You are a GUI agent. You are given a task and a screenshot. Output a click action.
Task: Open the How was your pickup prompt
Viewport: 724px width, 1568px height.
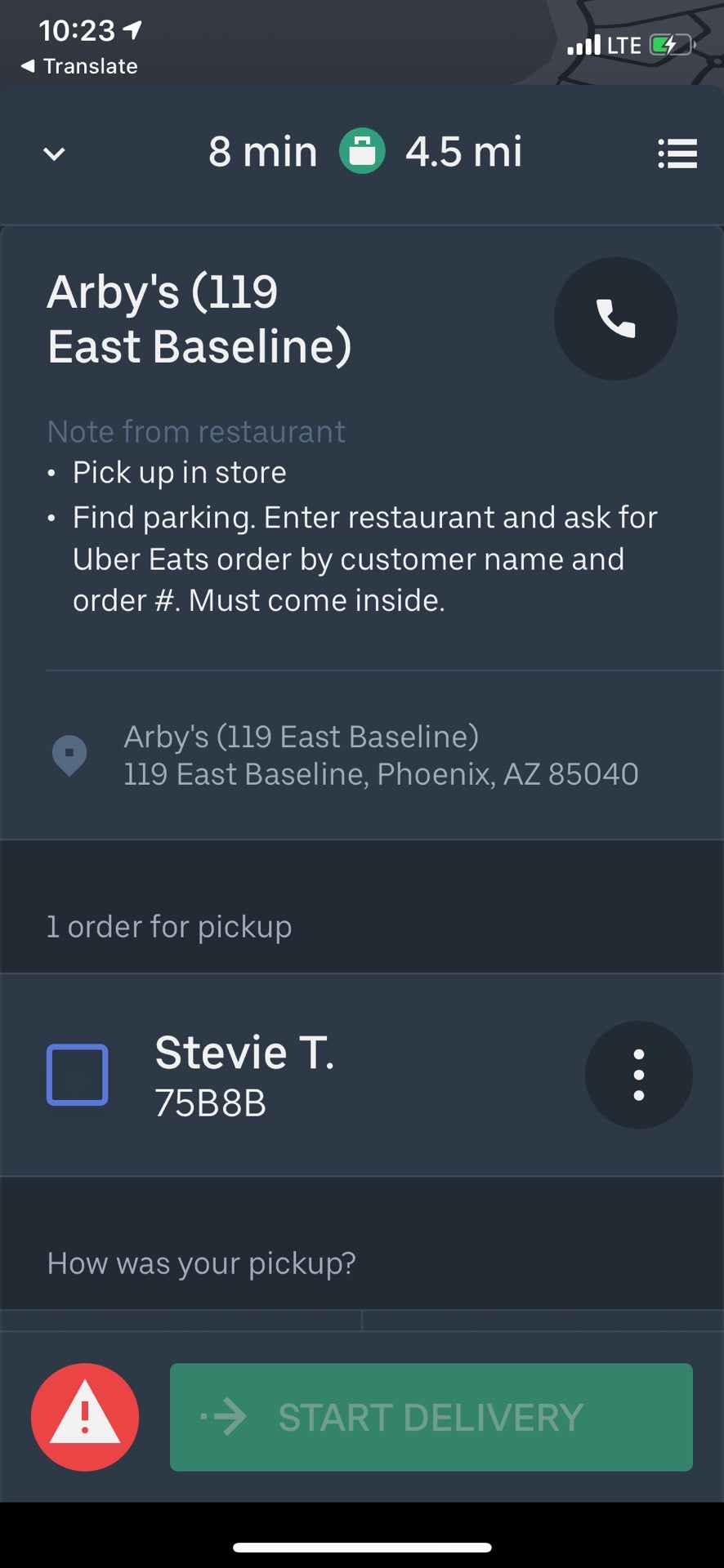coord(200,1263)
